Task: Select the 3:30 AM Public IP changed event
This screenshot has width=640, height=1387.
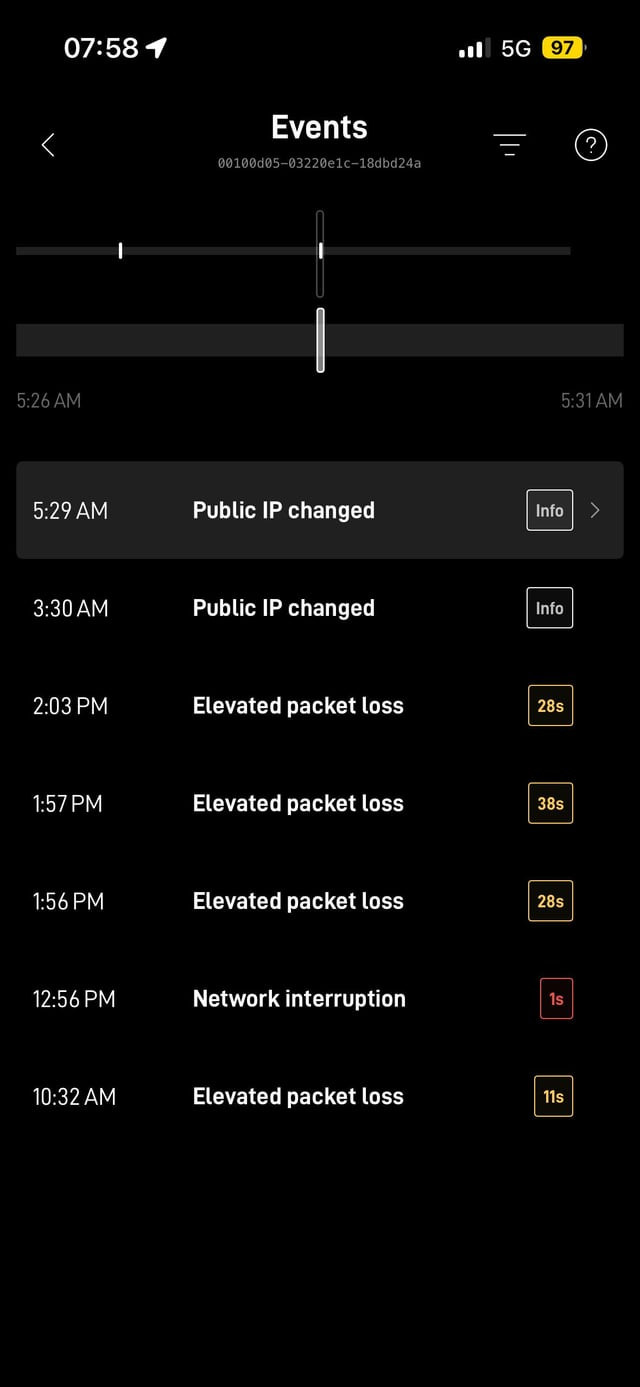Action: coord(320,608)
